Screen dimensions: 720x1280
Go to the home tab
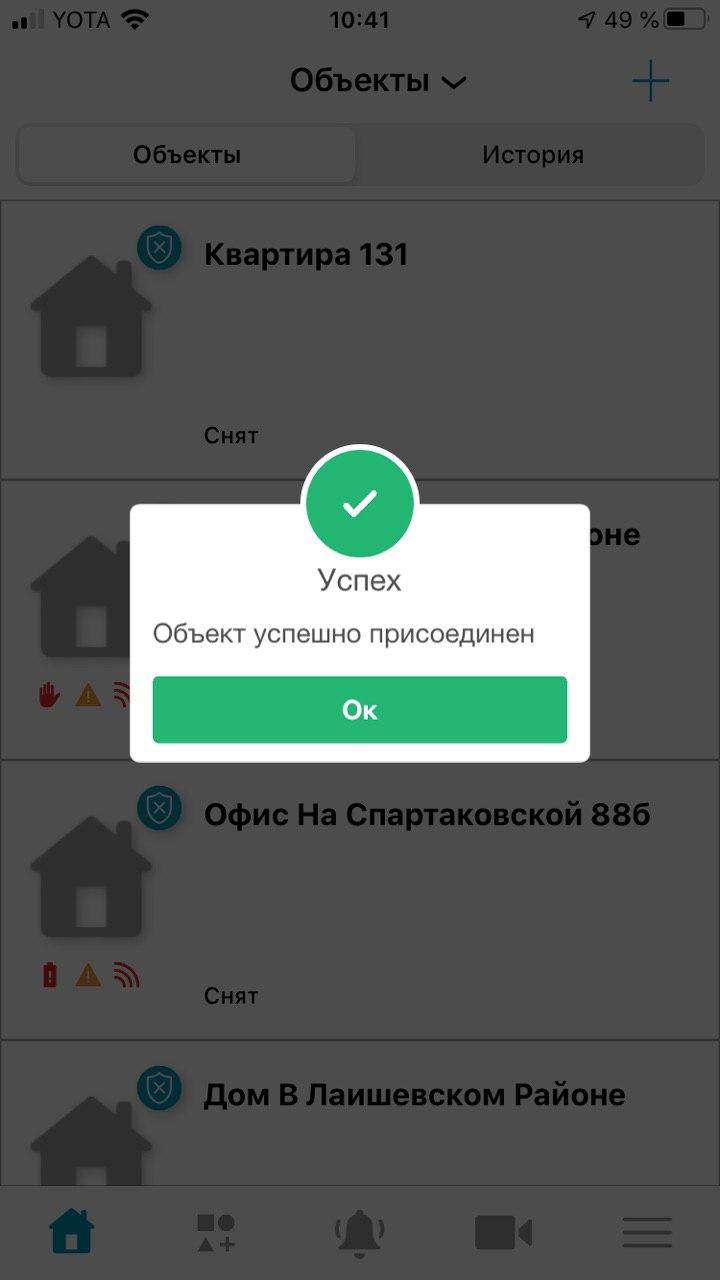point(72,1232)
